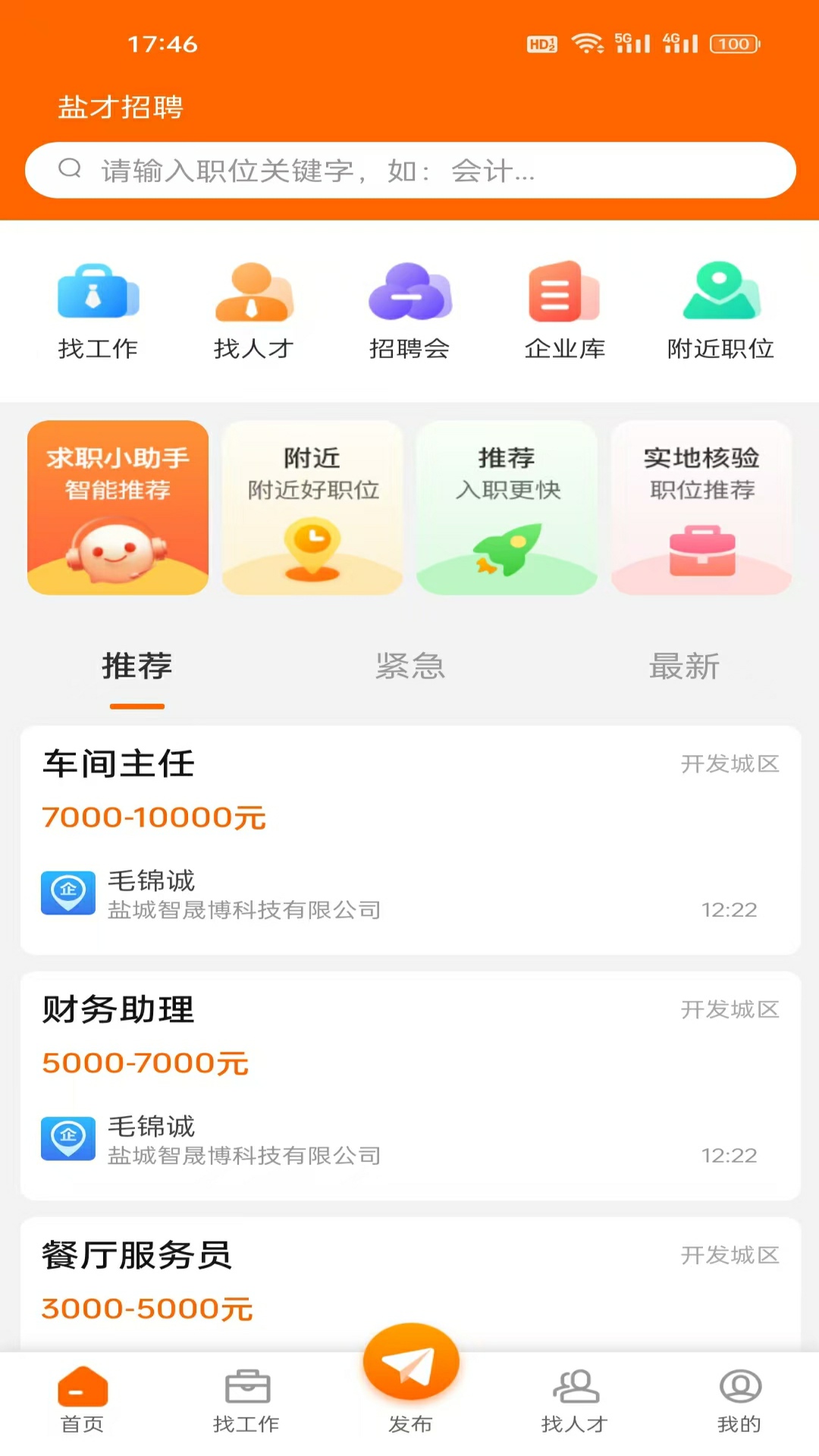Switch to the 紧急 tab
The image size is (819, 1456).
[409, 667]
